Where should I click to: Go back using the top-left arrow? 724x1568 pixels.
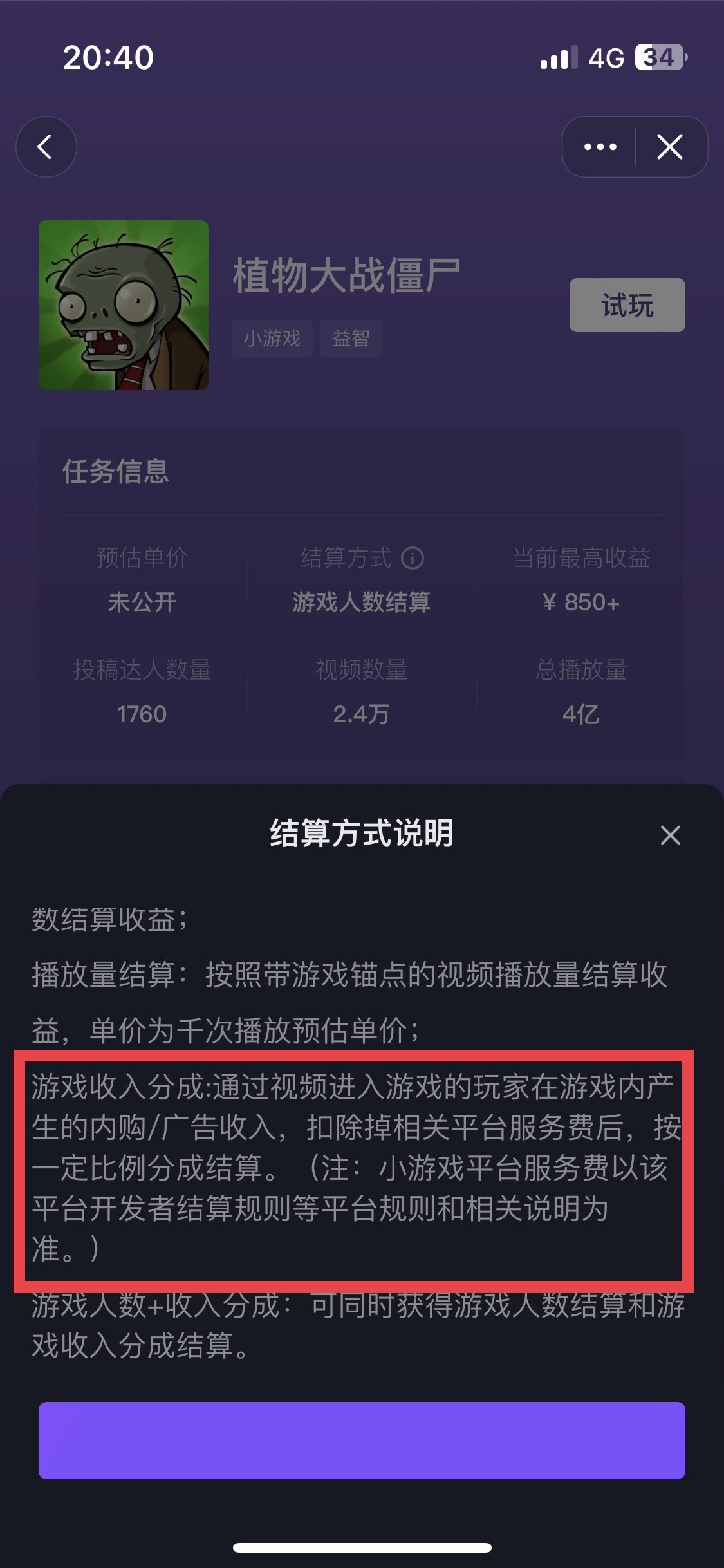(46, 147)
